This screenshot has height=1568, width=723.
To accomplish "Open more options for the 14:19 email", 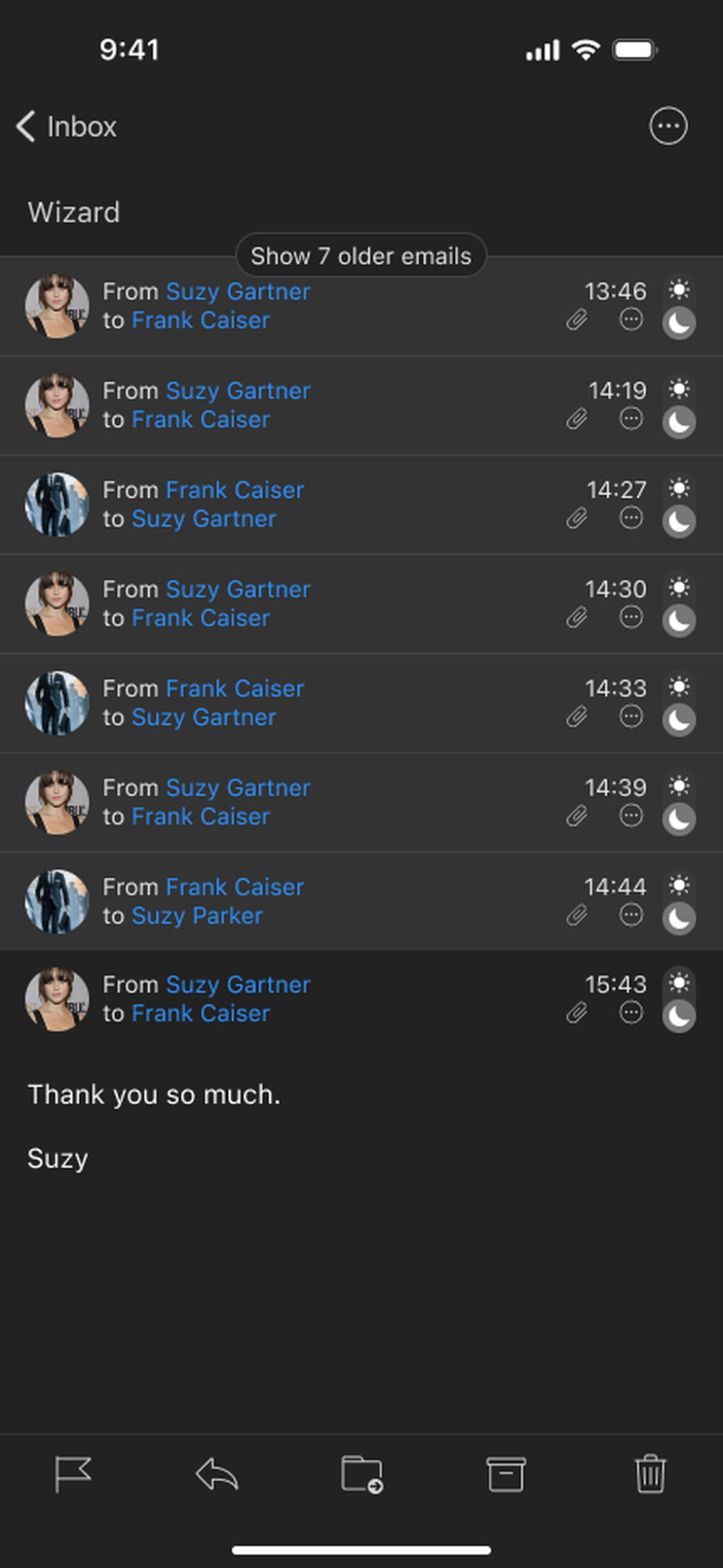I will 631,419.
